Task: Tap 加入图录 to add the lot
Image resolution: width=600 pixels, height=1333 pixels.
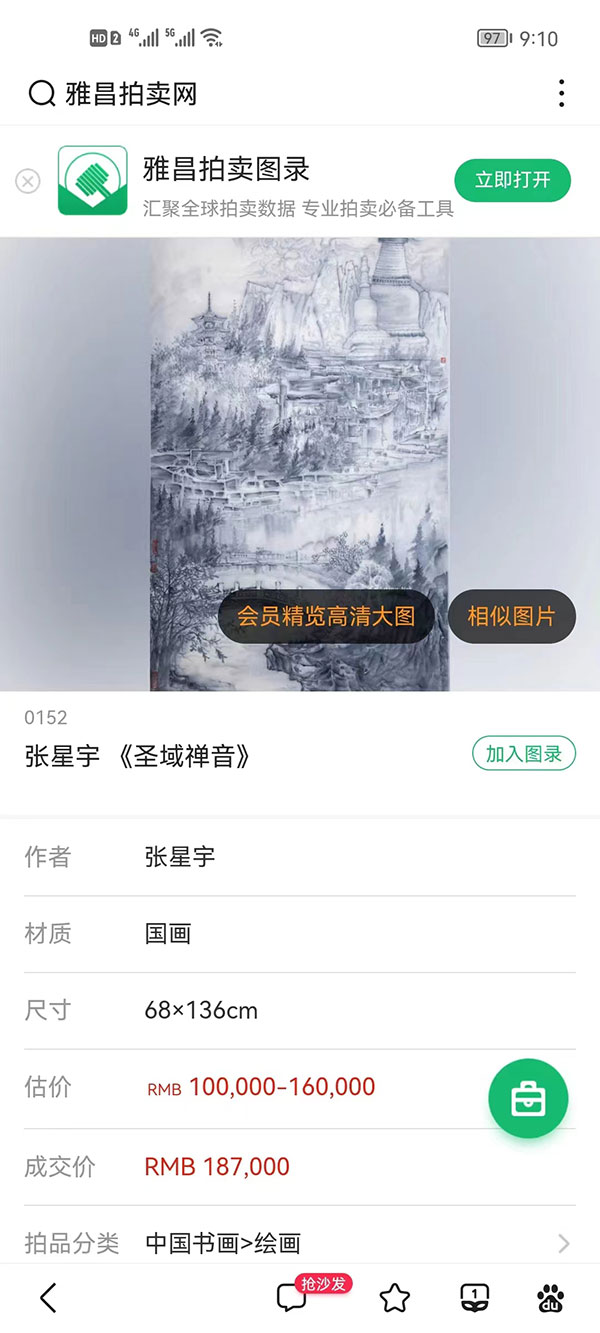Action: tap(524, 754)
